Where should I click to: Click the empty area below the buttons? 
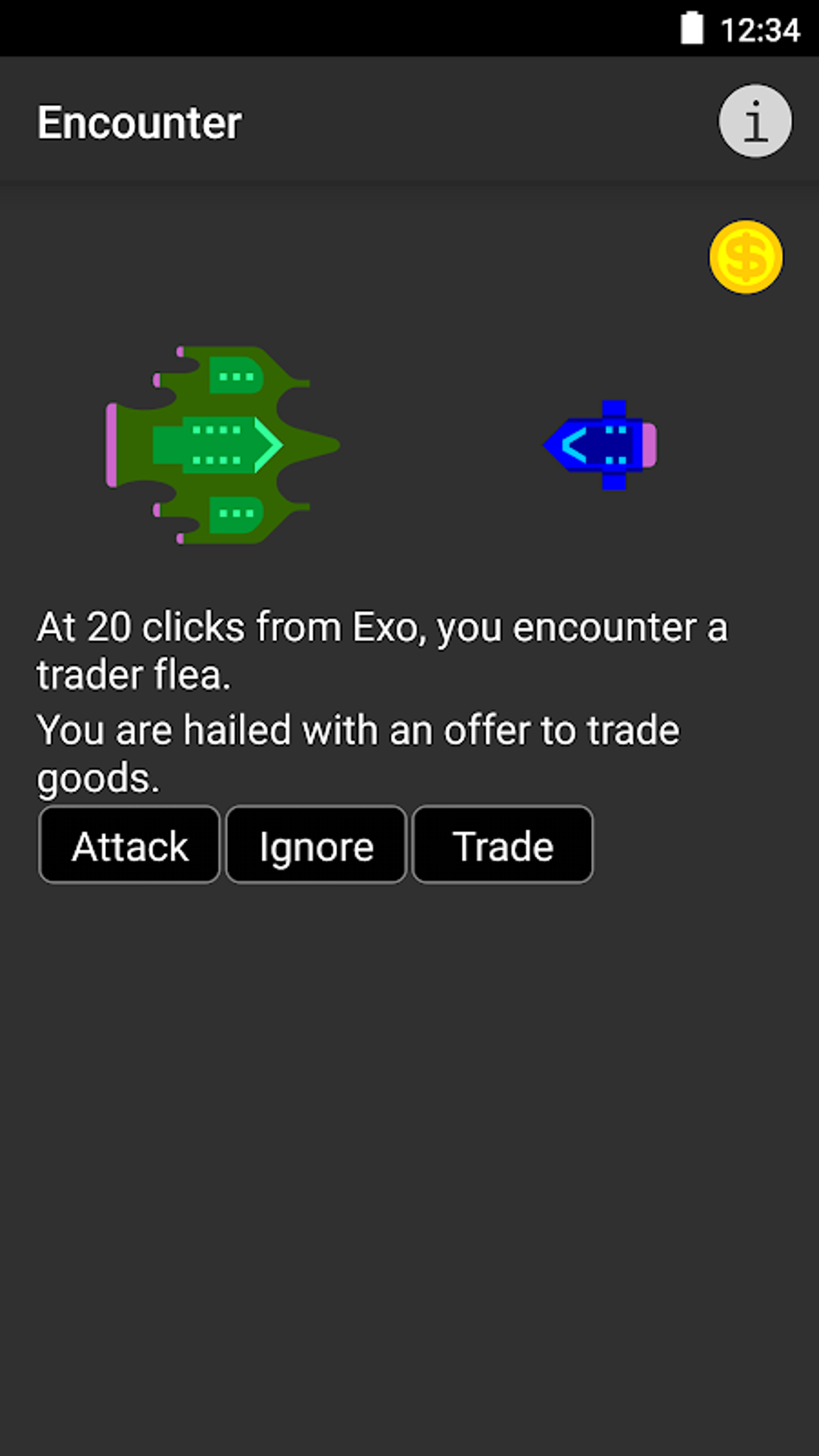409,1124
